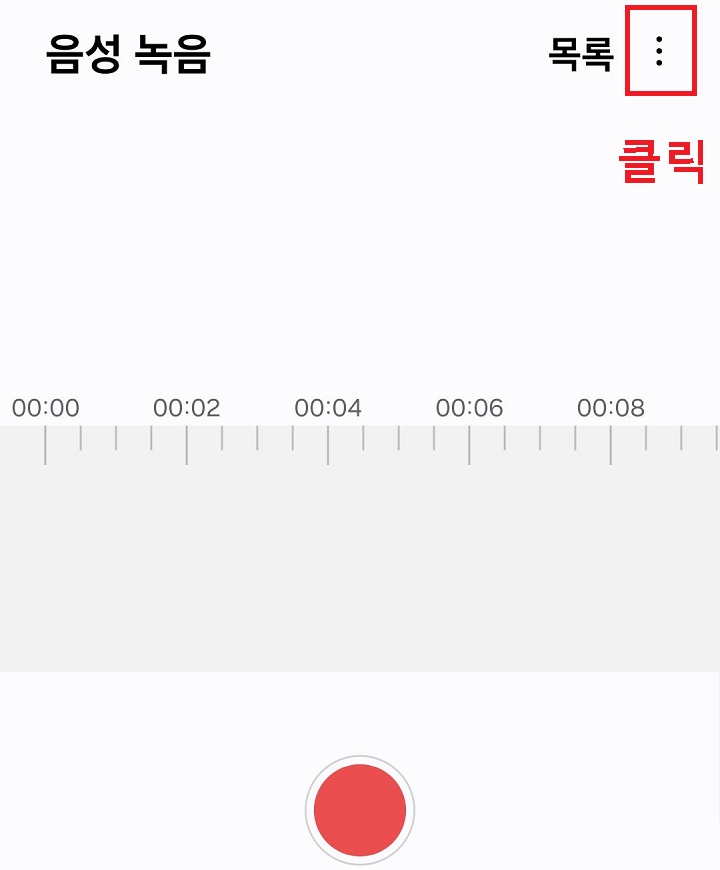Image resolution: width=720 pixels, height=870 pixels.
Task: Tap the 00:04 position on the timeline
Action: [330, 407]
